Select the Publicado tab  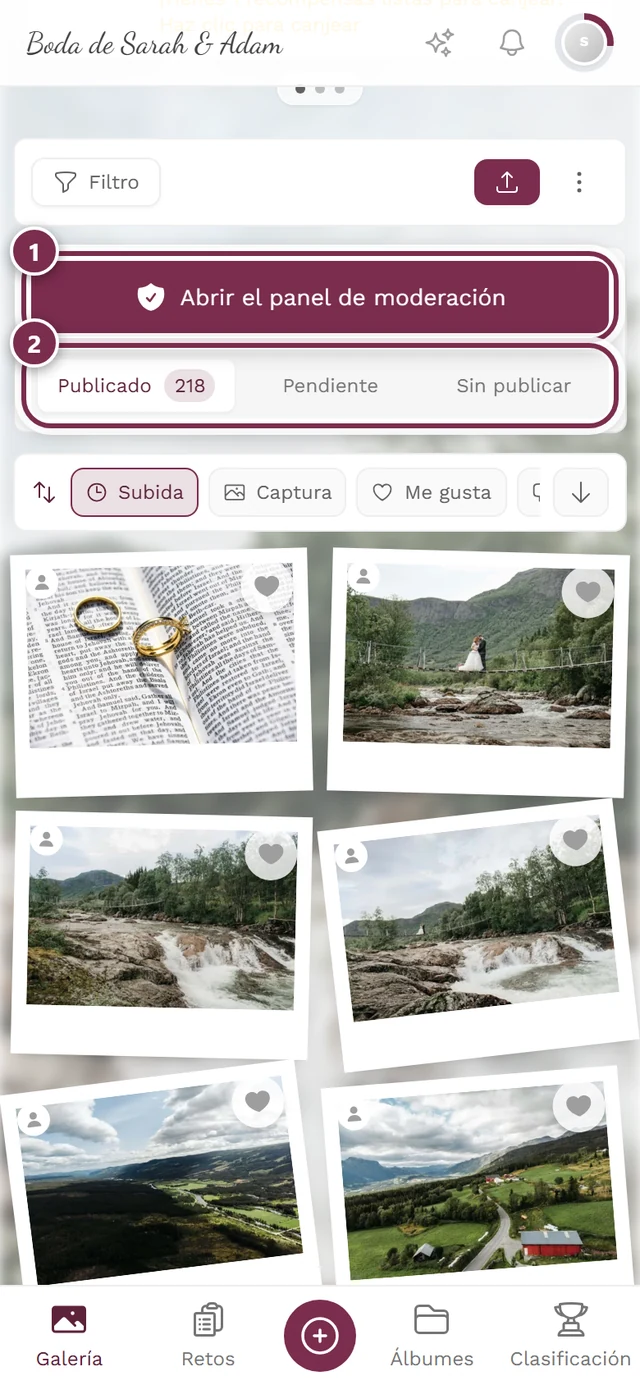[136, 386]
